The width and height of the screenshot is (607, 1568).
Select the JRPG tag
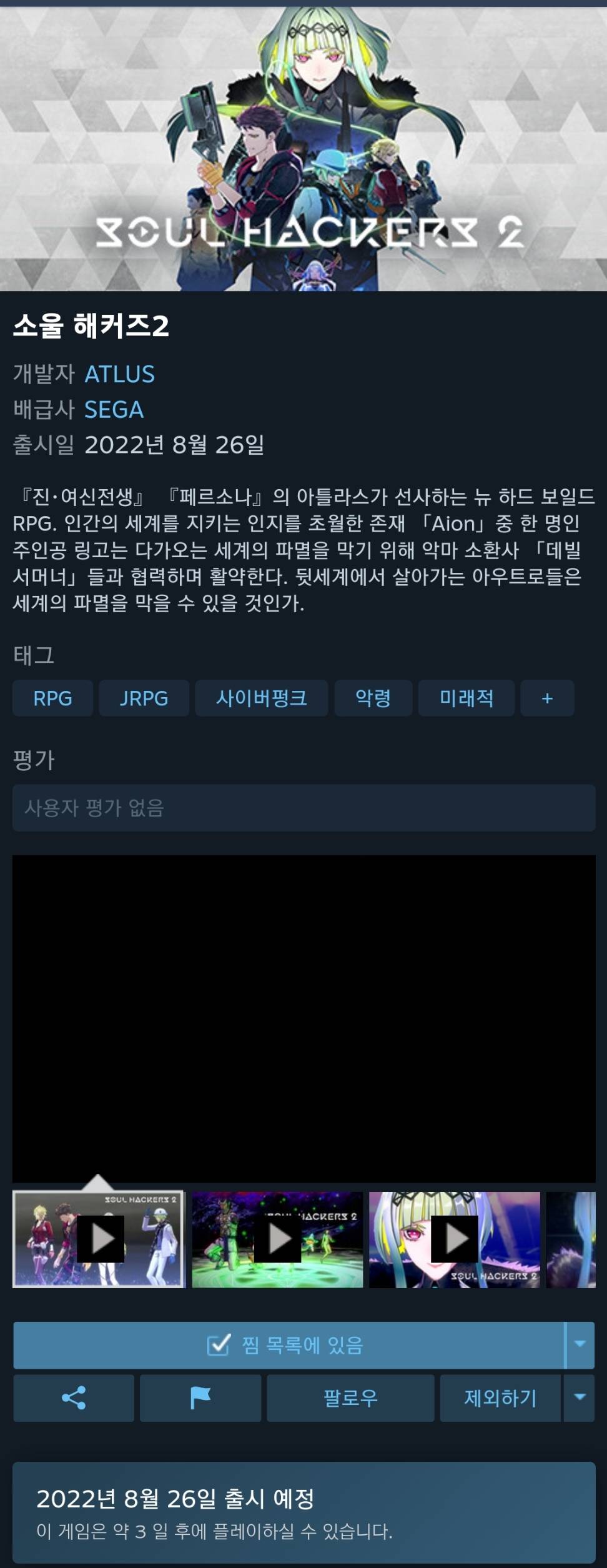(144, 698)
